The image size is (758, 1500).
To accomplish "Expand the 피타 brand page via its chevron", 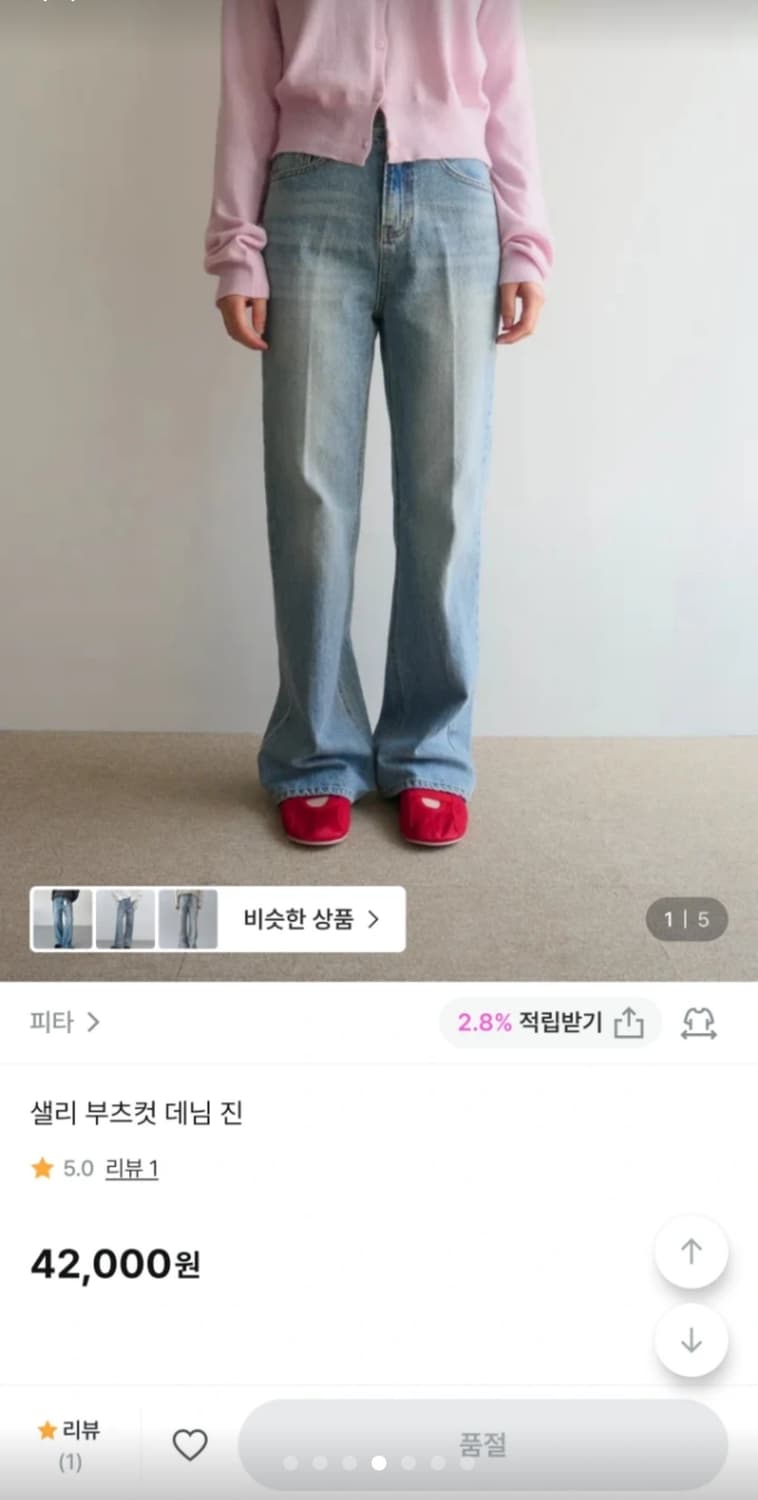I will (x=95, y=1022).
